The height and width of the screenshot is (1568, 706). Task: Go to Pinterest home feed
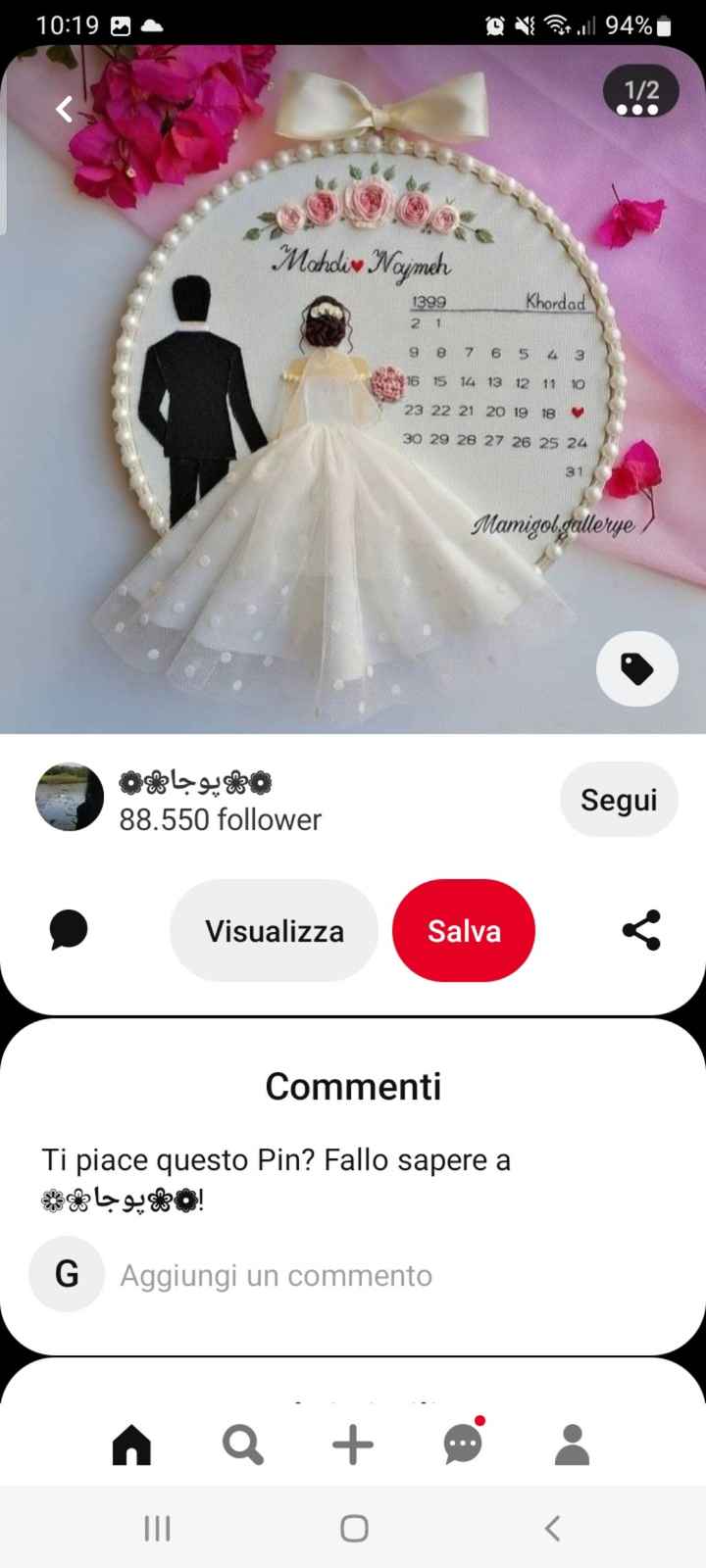coord(132,1443)
